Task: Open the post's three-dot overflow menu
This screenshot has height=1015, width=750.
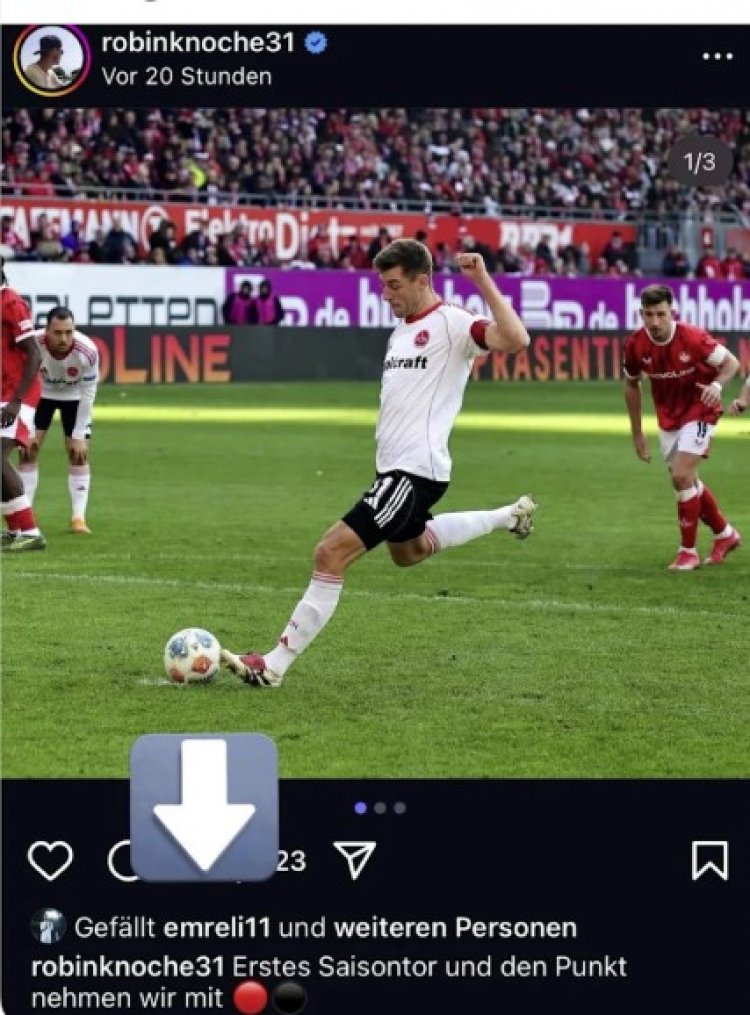Action: click(717, 56)
